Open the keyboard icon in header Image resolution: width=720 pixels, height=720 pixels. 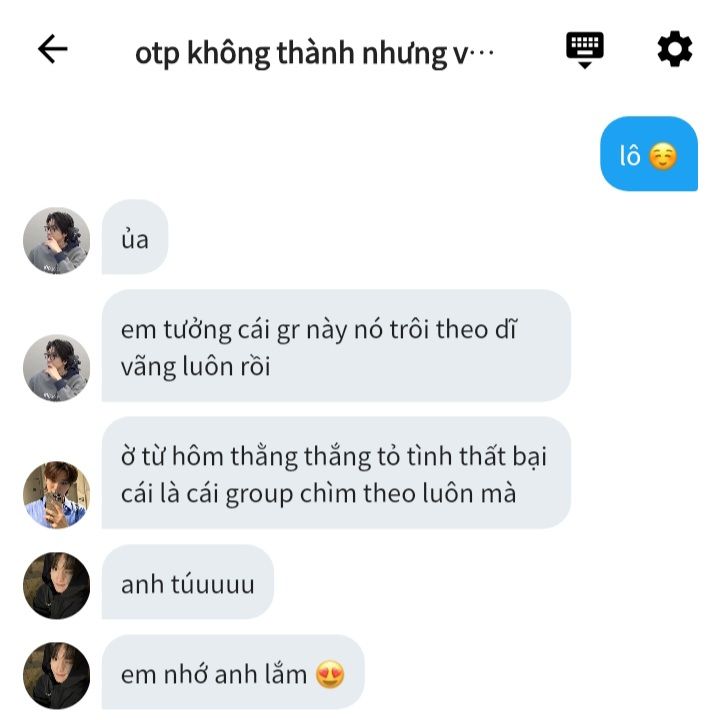point(585,48)
